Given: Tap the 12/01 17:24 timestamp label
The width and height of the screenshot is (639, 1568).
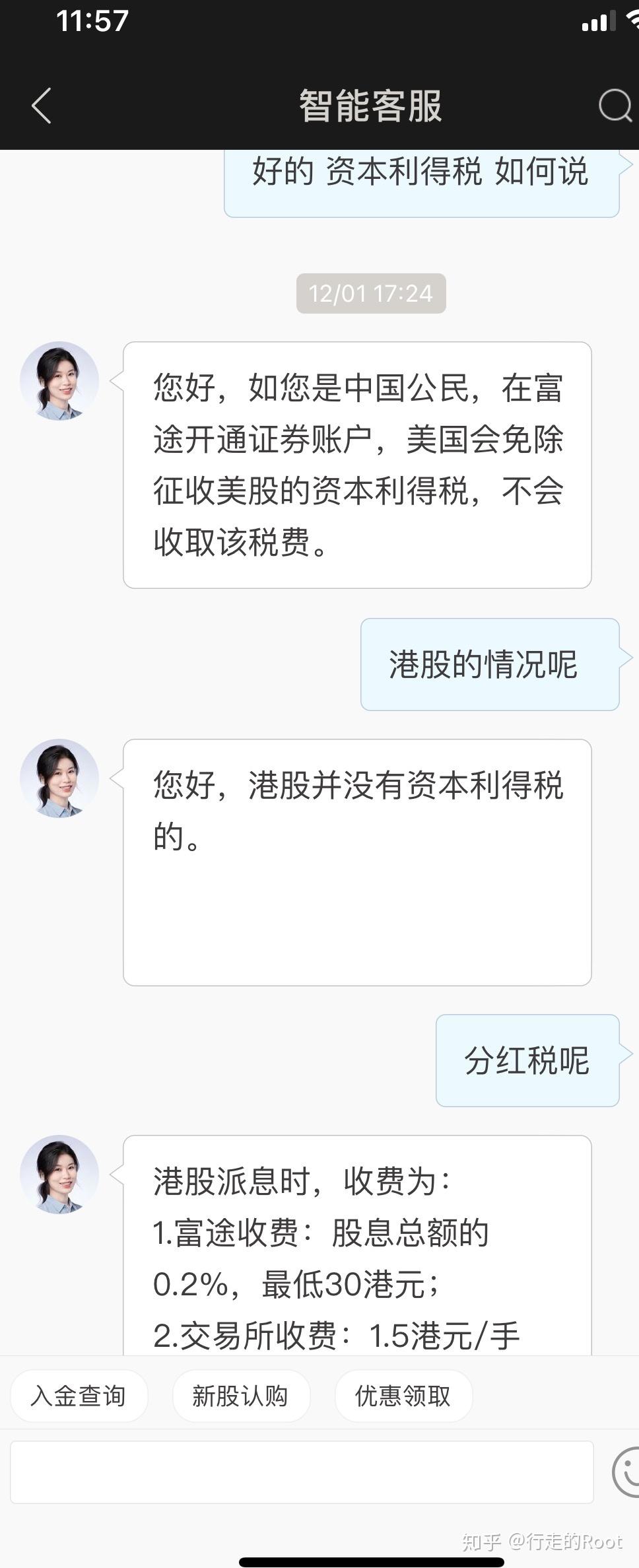Looking at the screenshot, I should click(370, 293).
